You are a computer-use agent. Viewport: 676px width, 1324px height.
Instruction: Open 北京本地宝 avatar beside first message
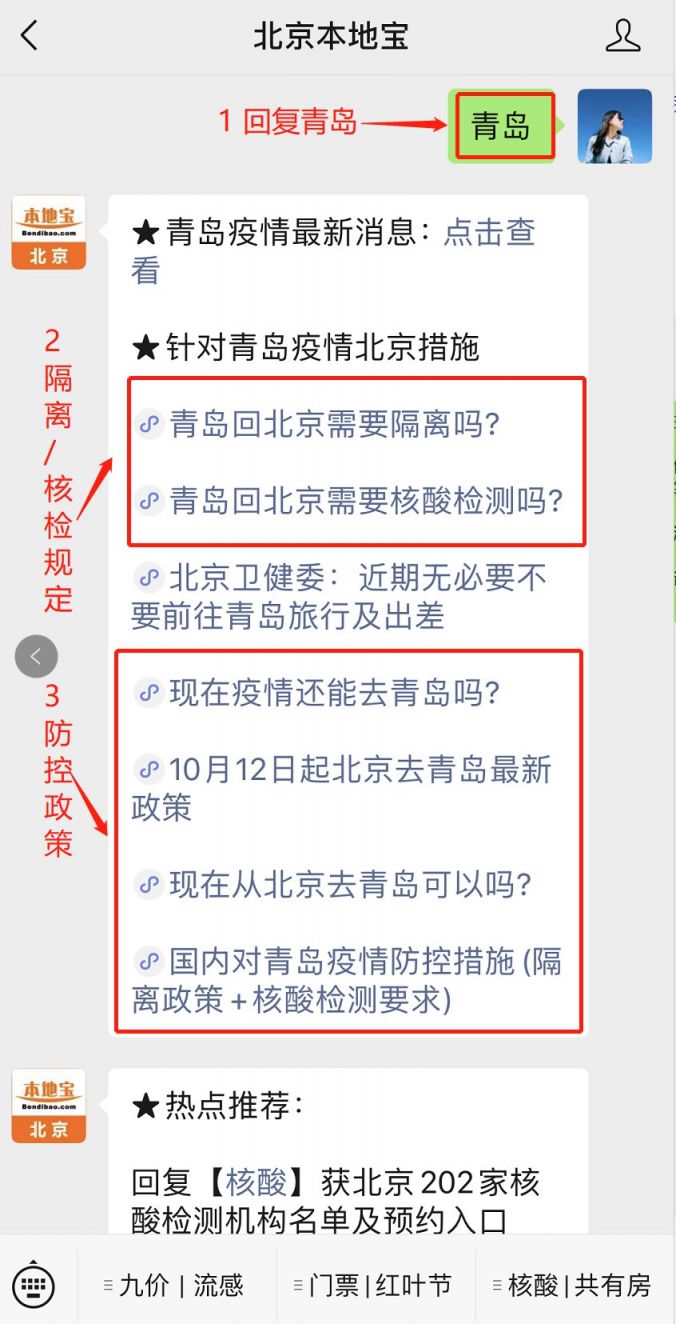(x=48, y=232)
